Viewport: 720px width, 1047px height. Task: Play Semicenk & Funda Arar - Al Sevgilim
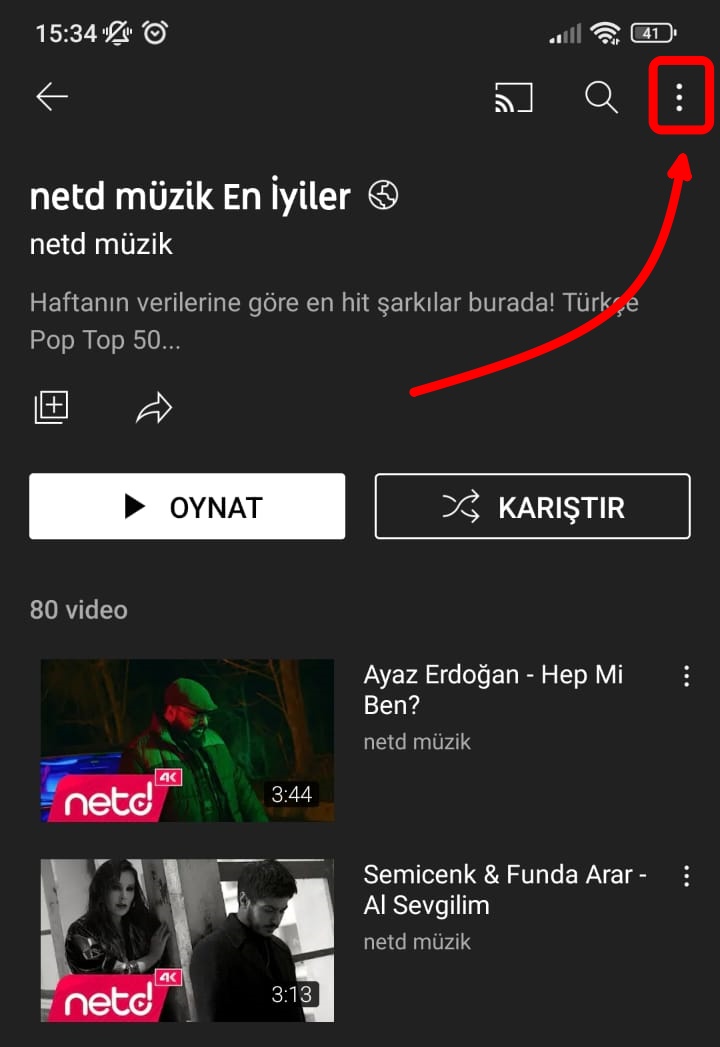[x=187, y=940]
